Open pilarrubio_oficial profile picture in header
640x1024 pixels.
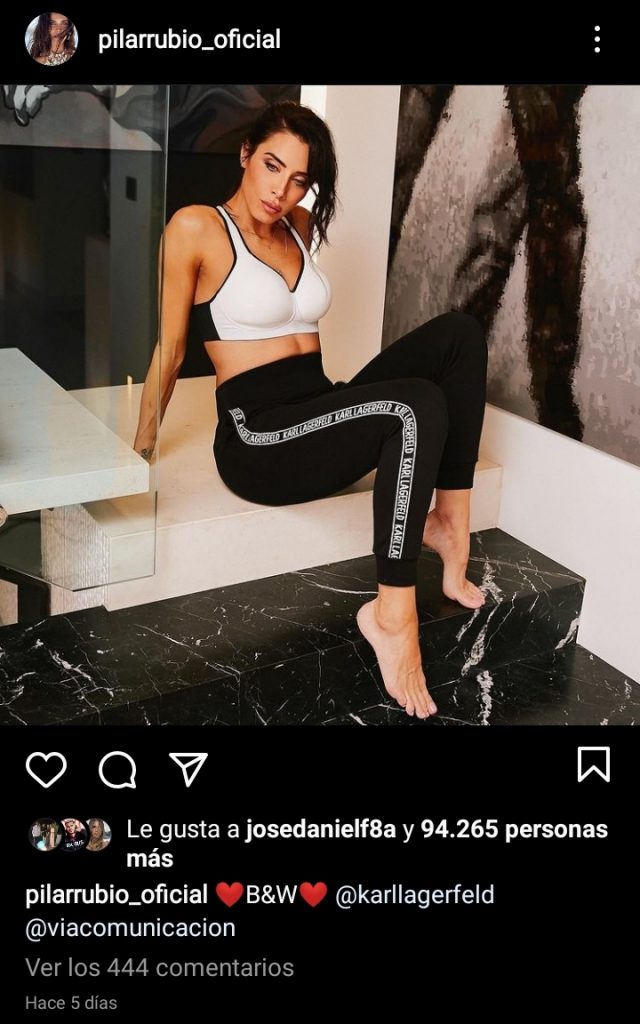(x=51, y=39)
